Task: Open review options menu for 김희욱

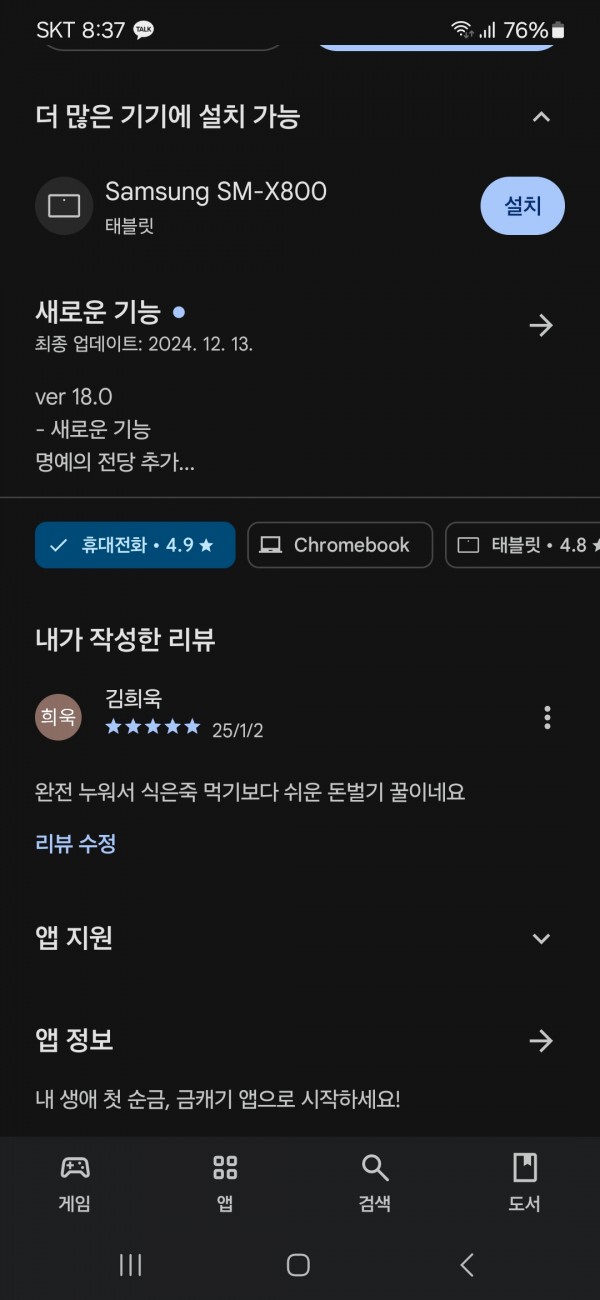Action: tap(547, 717)
